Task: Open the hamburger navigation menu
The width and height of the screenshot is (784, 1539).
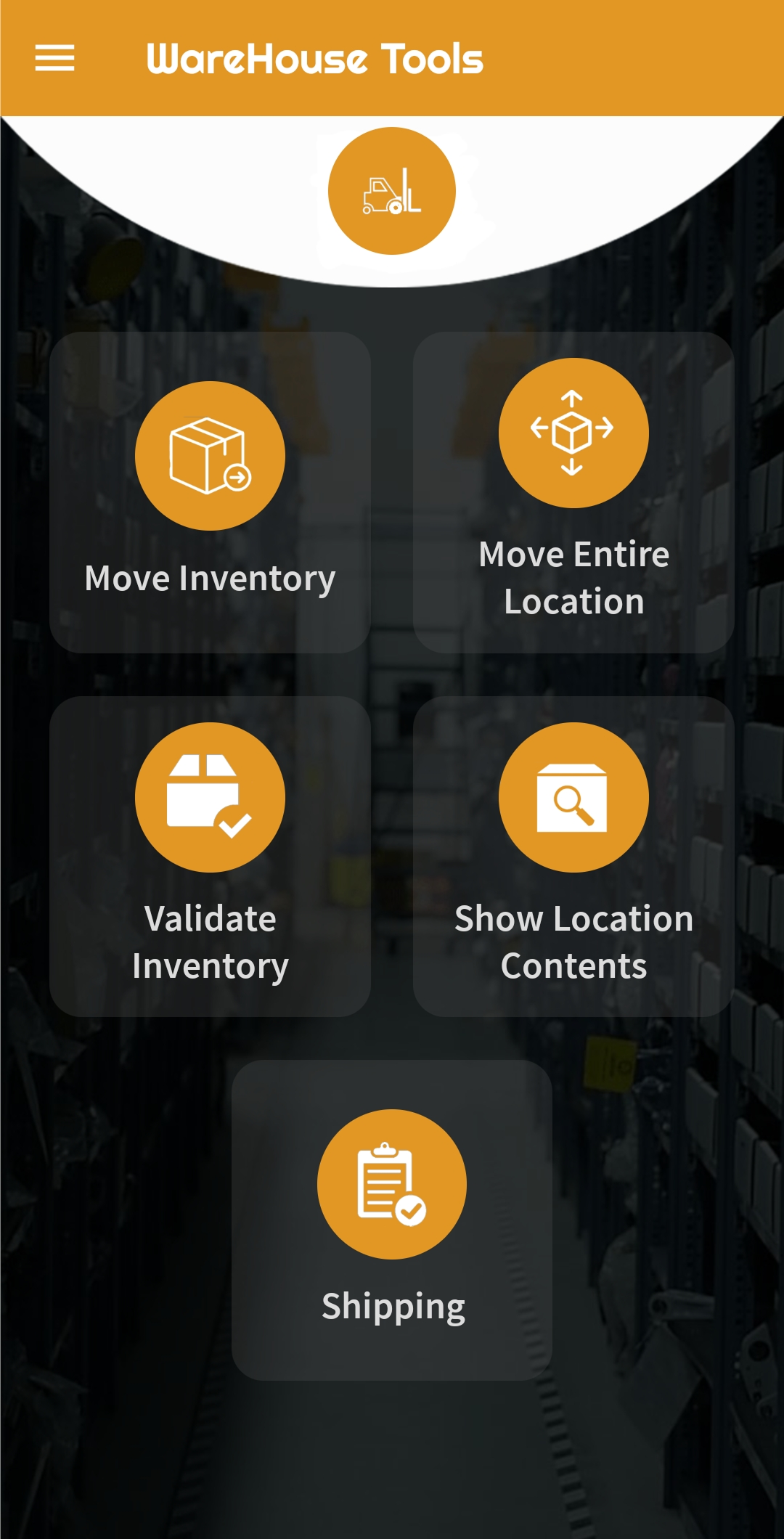Action: point(55,58)
